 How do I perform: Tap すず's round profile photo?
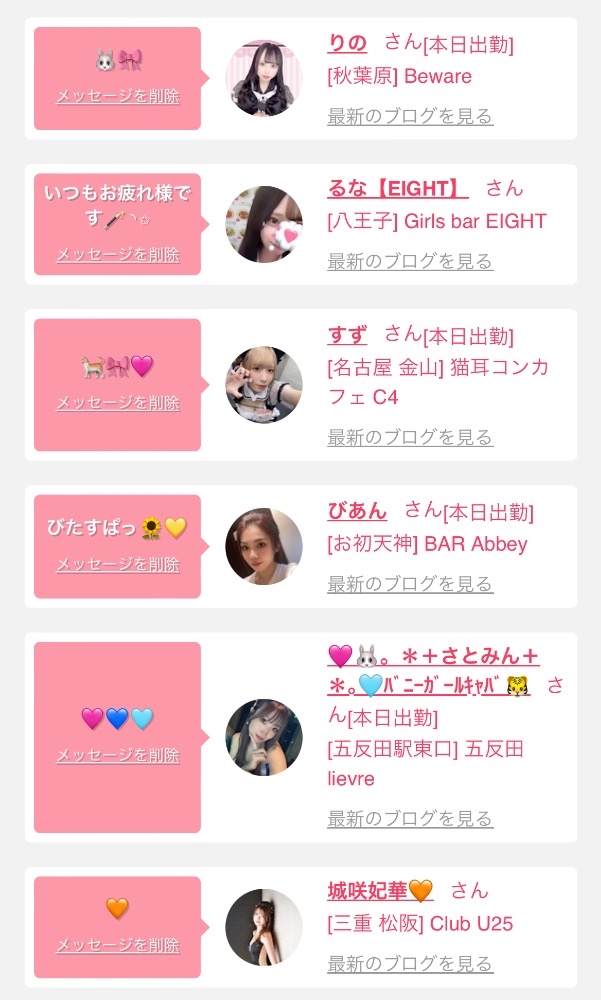click(264, 385)
